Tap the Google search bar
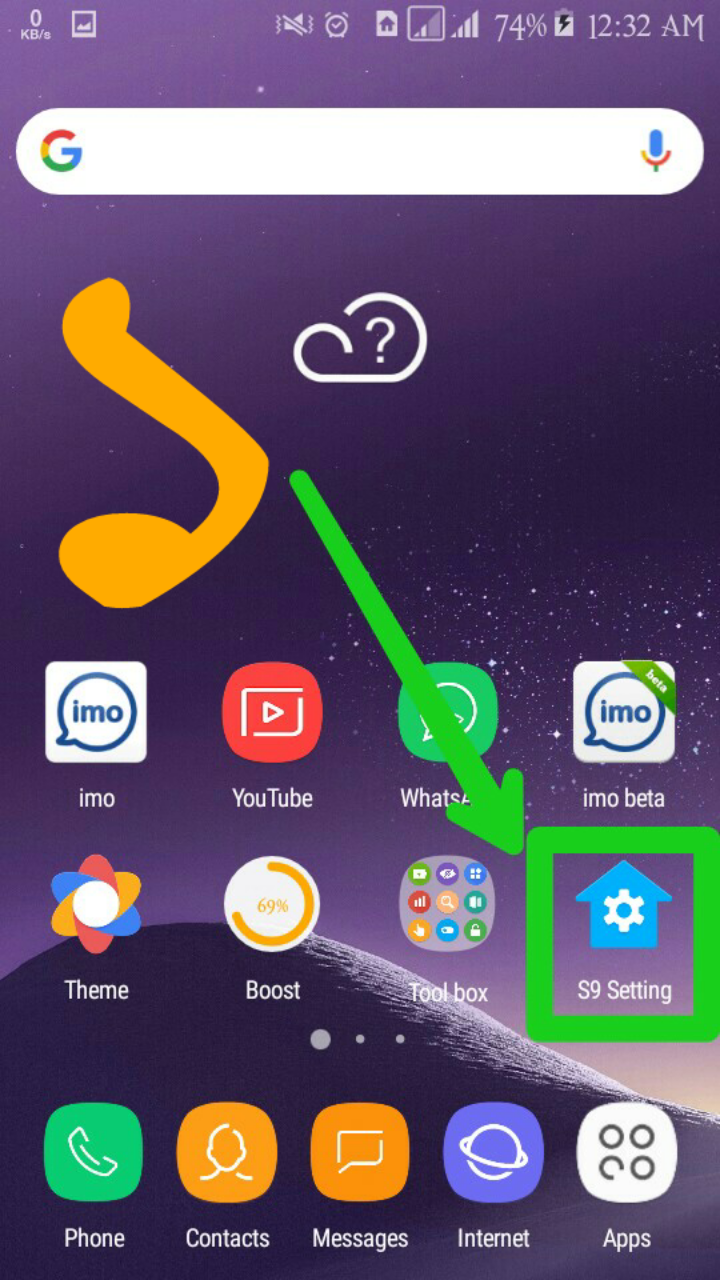 click(340, 152)
